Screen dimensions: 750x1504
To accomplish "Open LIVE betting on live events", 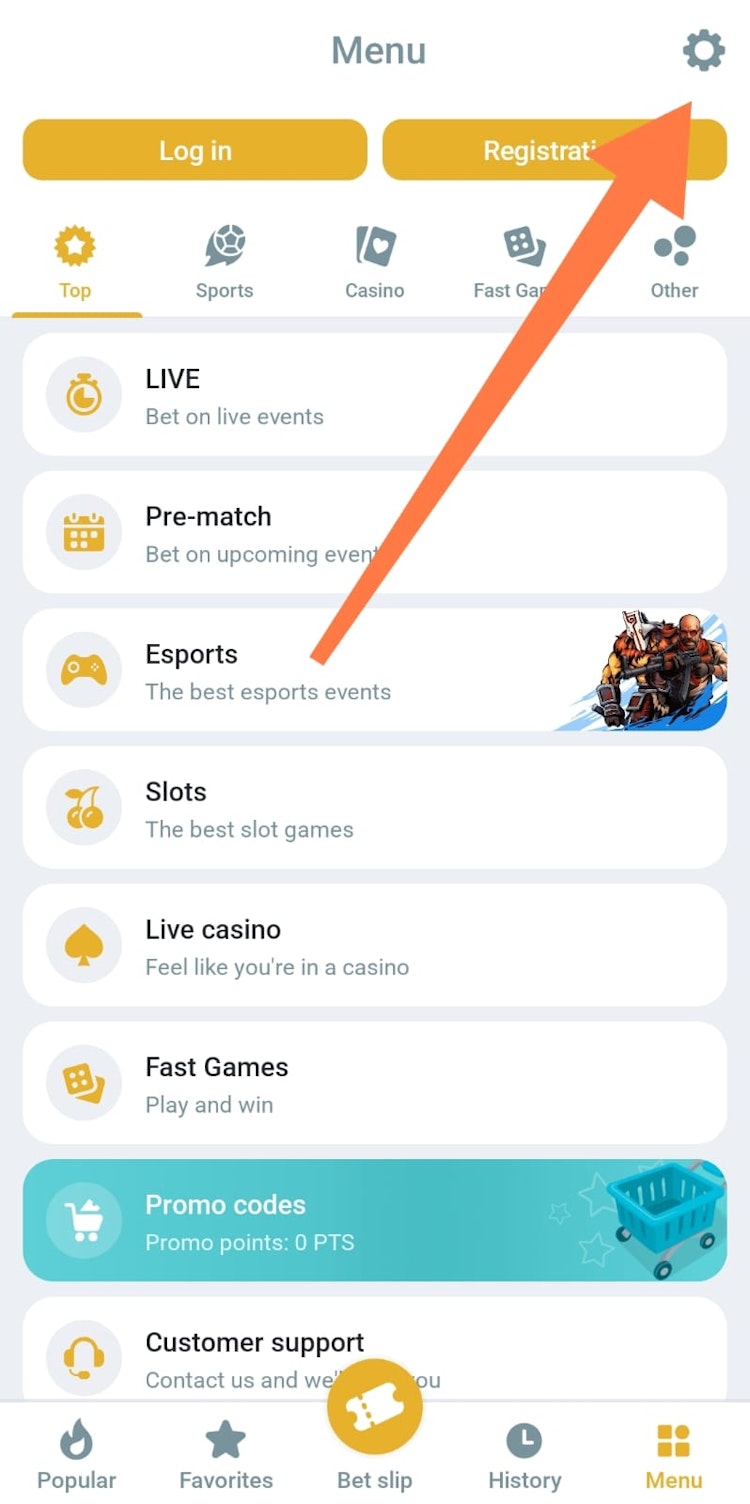I will 374,396.
